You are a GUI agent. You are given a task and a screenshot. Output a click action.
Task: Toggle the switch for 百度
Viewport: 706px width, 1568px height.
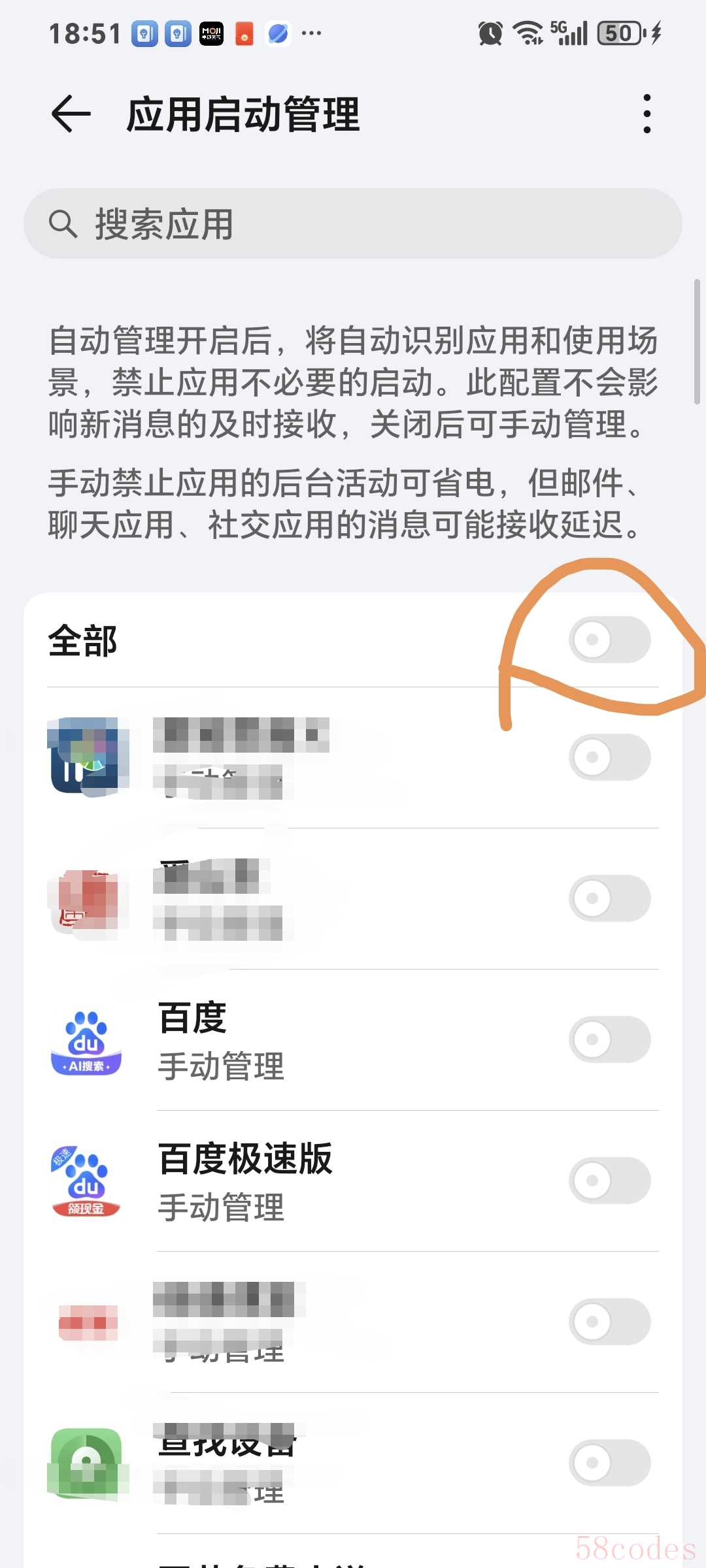coord(609,1039)
